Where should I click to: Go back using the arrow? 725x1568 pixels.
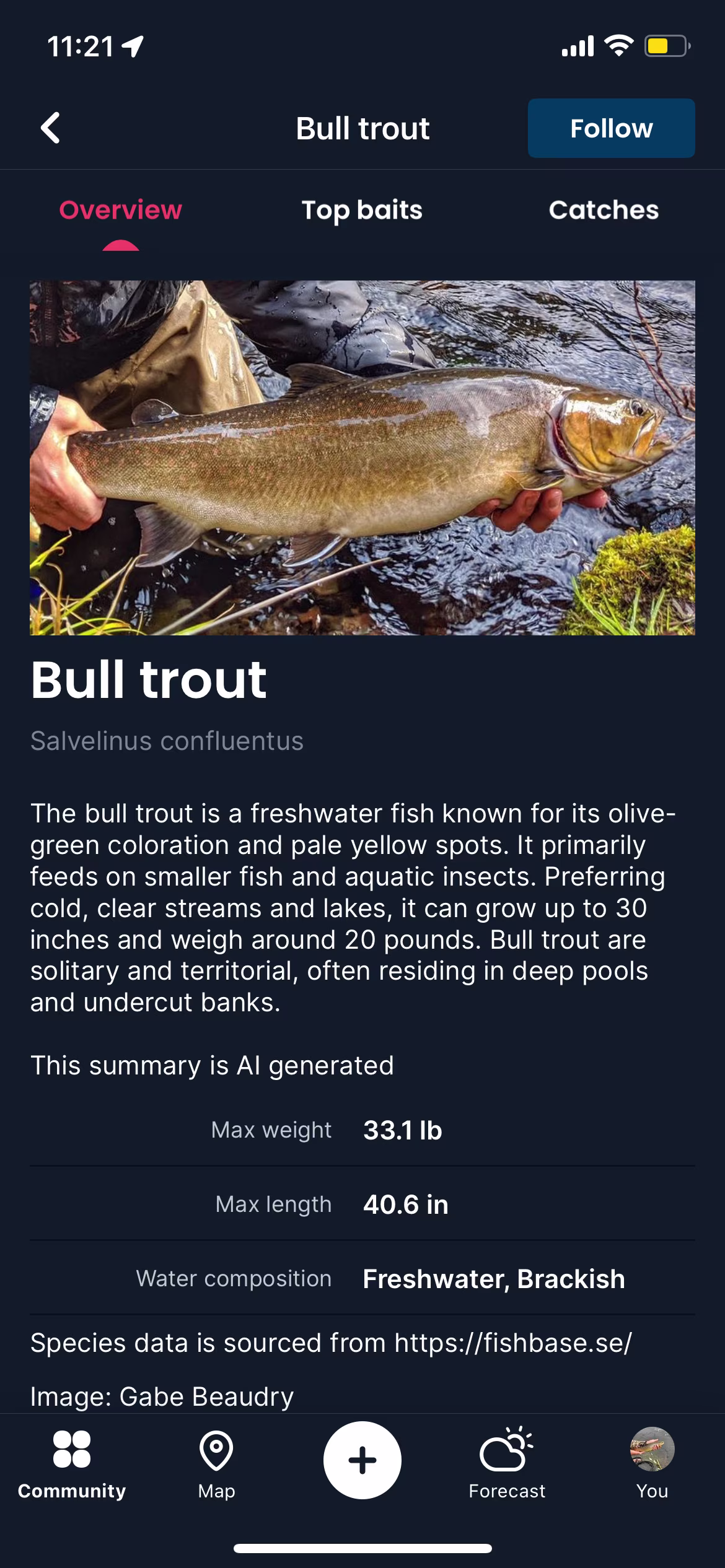(x=50, y=128)
